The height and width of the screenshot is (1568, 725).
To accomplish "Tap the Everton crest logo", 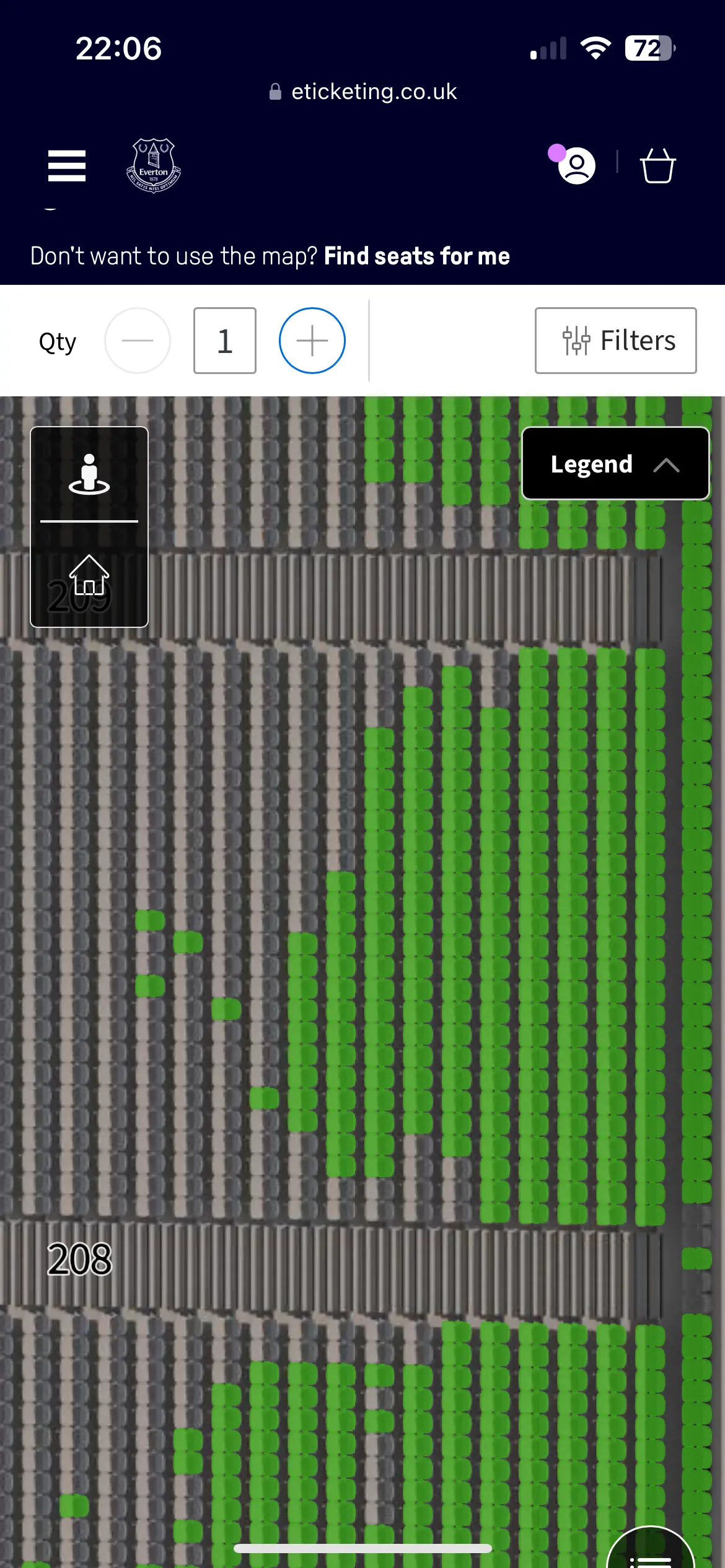I will 153,165.
